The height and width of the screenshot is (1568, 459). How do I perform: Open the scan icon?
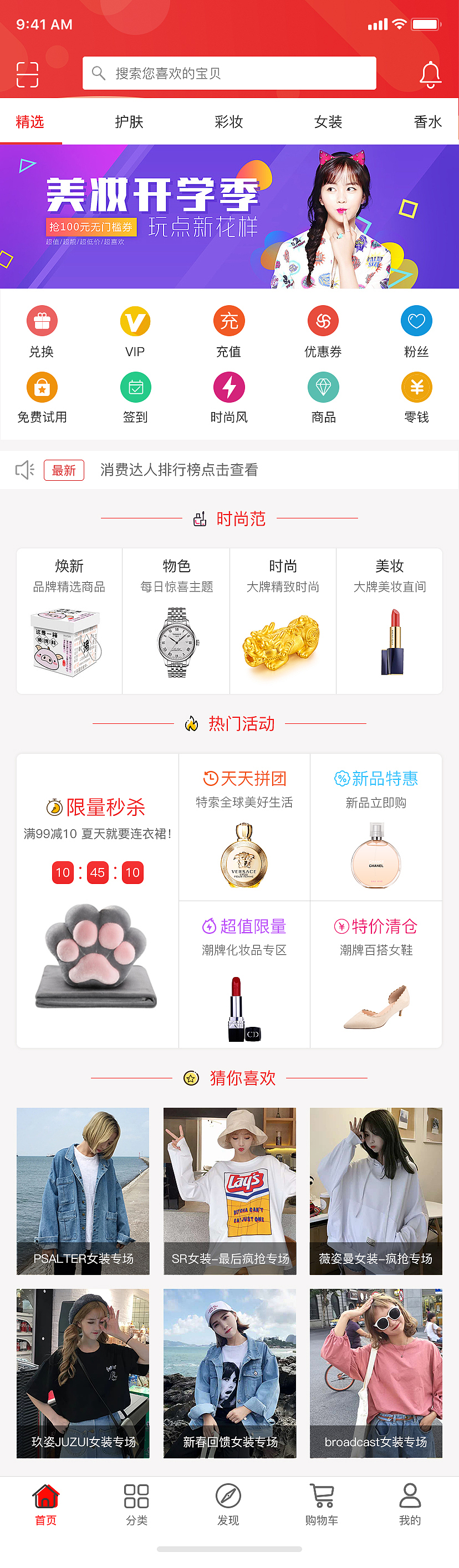coord(27,74)
